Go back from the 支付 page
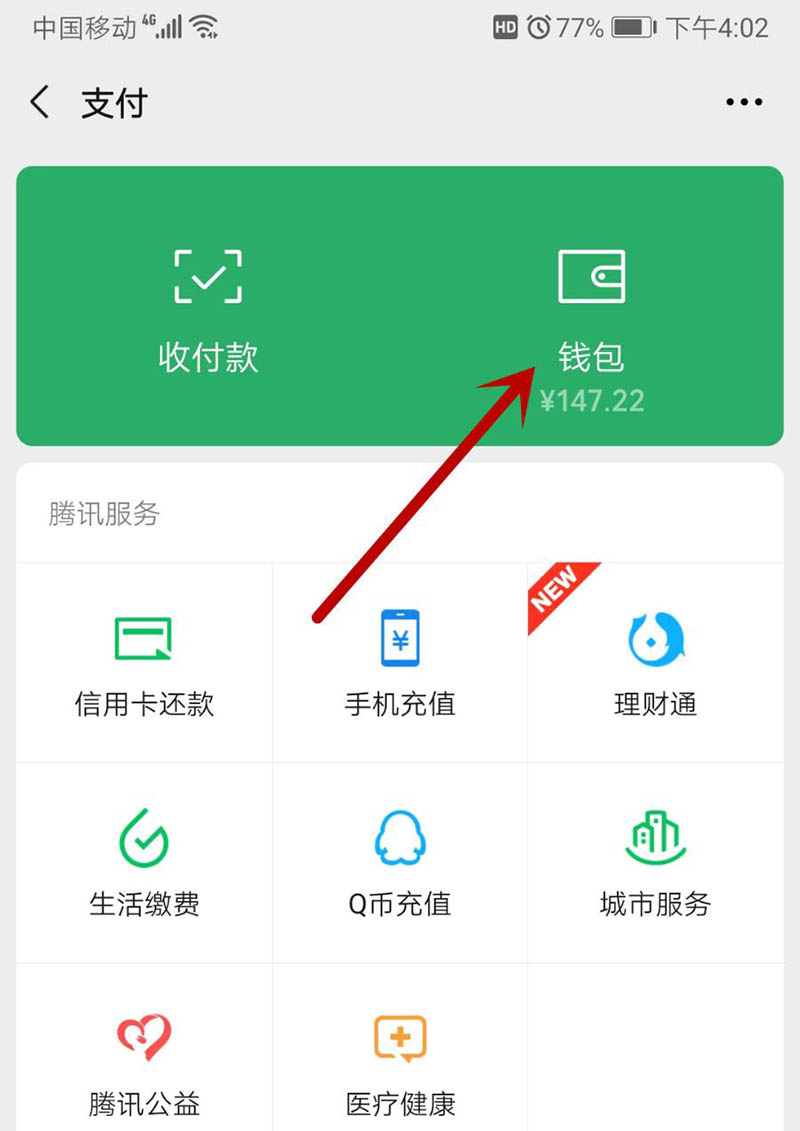The image size is (800, 1131). [40, 103]
